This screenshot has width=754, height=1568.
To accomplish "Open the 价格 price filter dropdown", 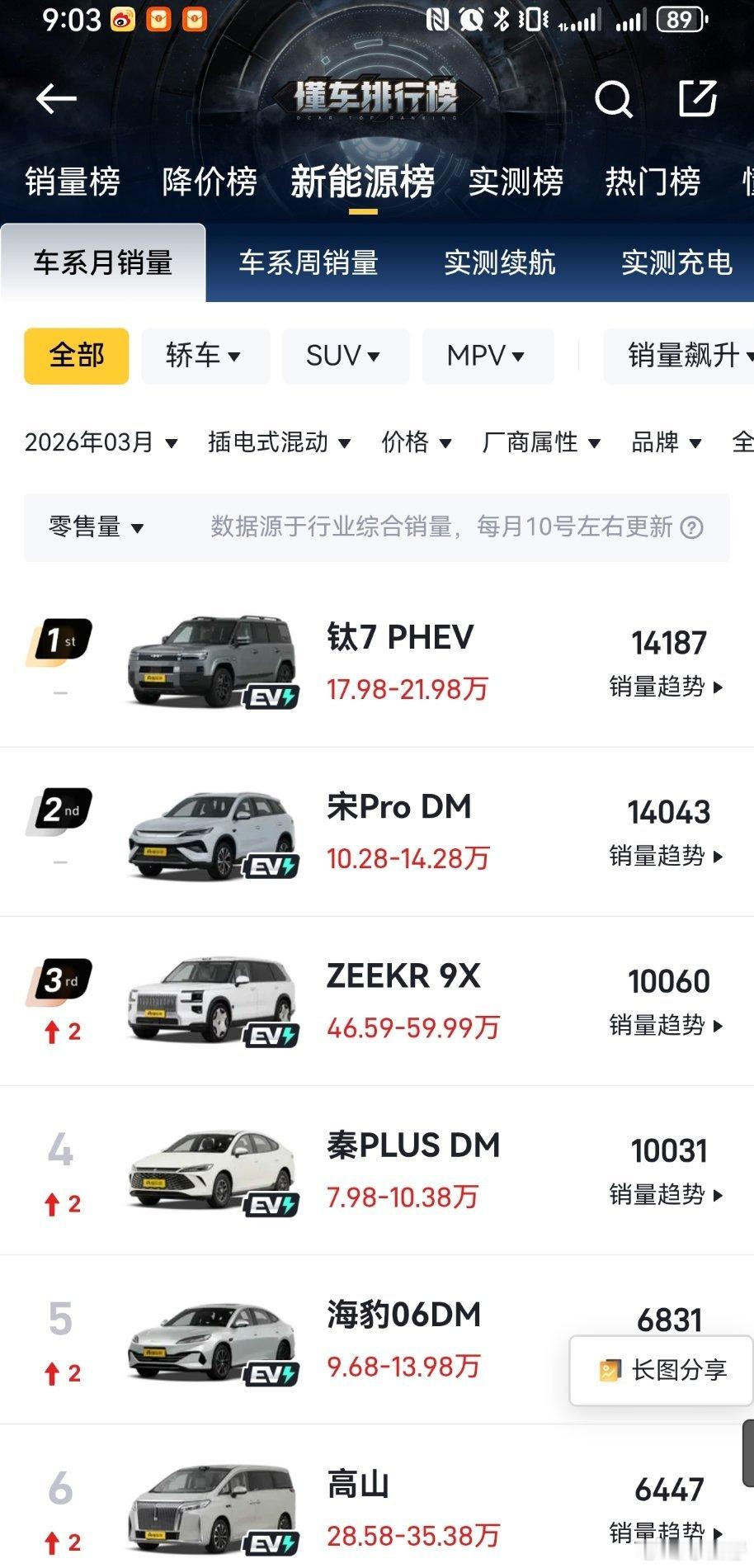I will tap(417, 442).
